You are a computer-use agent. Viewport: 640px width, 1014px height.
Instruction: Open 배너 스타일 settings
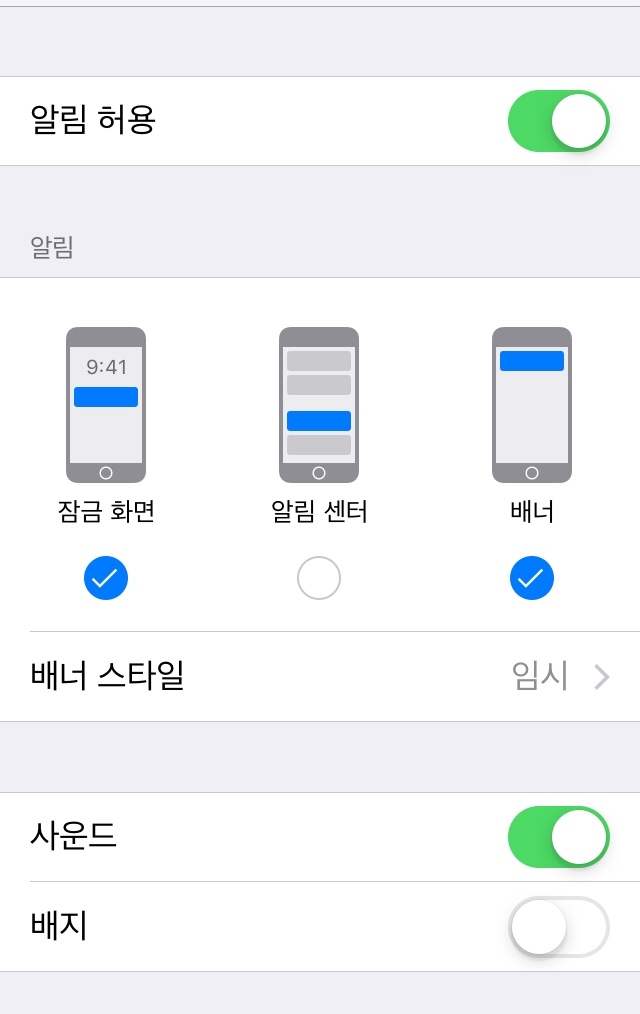click(x=320, y=677)
